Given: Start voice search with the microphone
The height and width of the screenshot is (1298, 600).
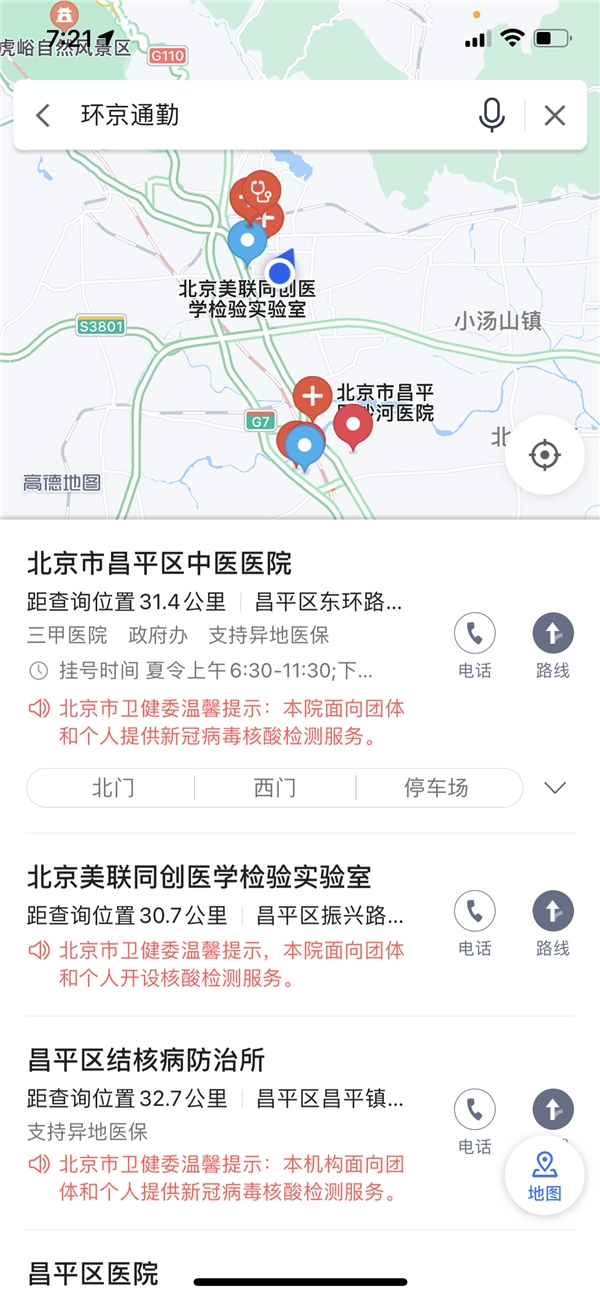Looking at the screenshot, I should point(491,116).
